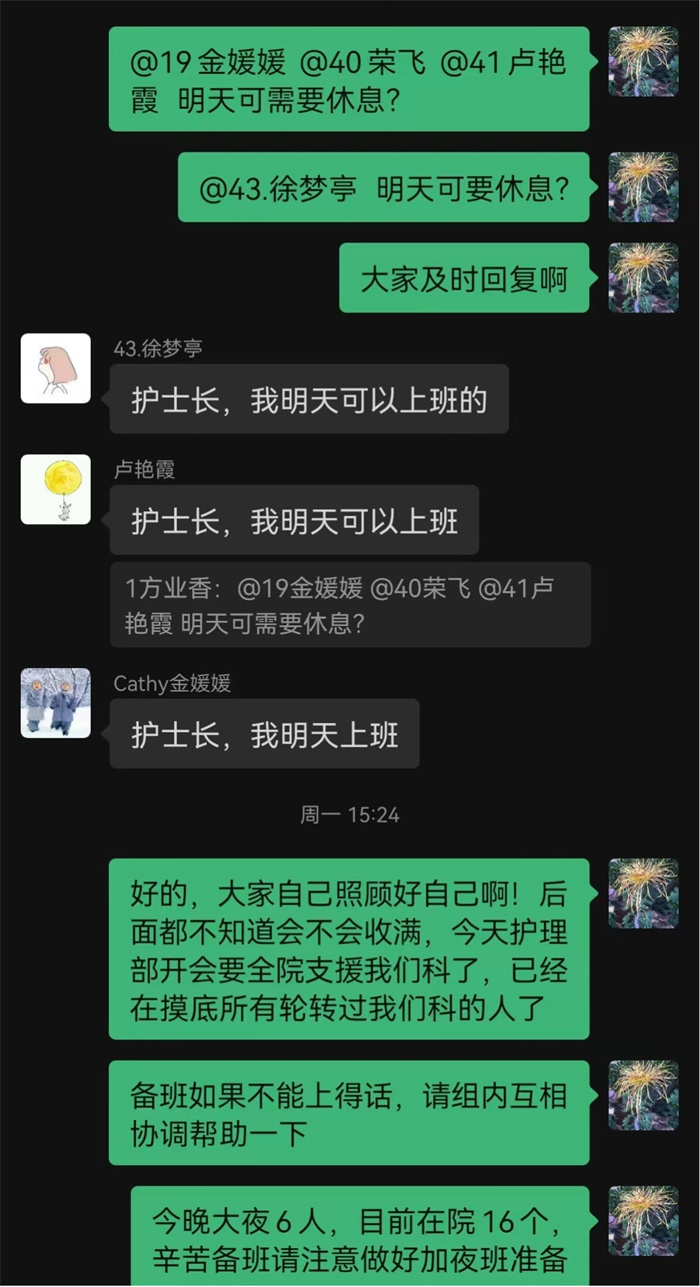
Task: Open 43.徐梦亭's profile avatar
Action: coord(56,369)
